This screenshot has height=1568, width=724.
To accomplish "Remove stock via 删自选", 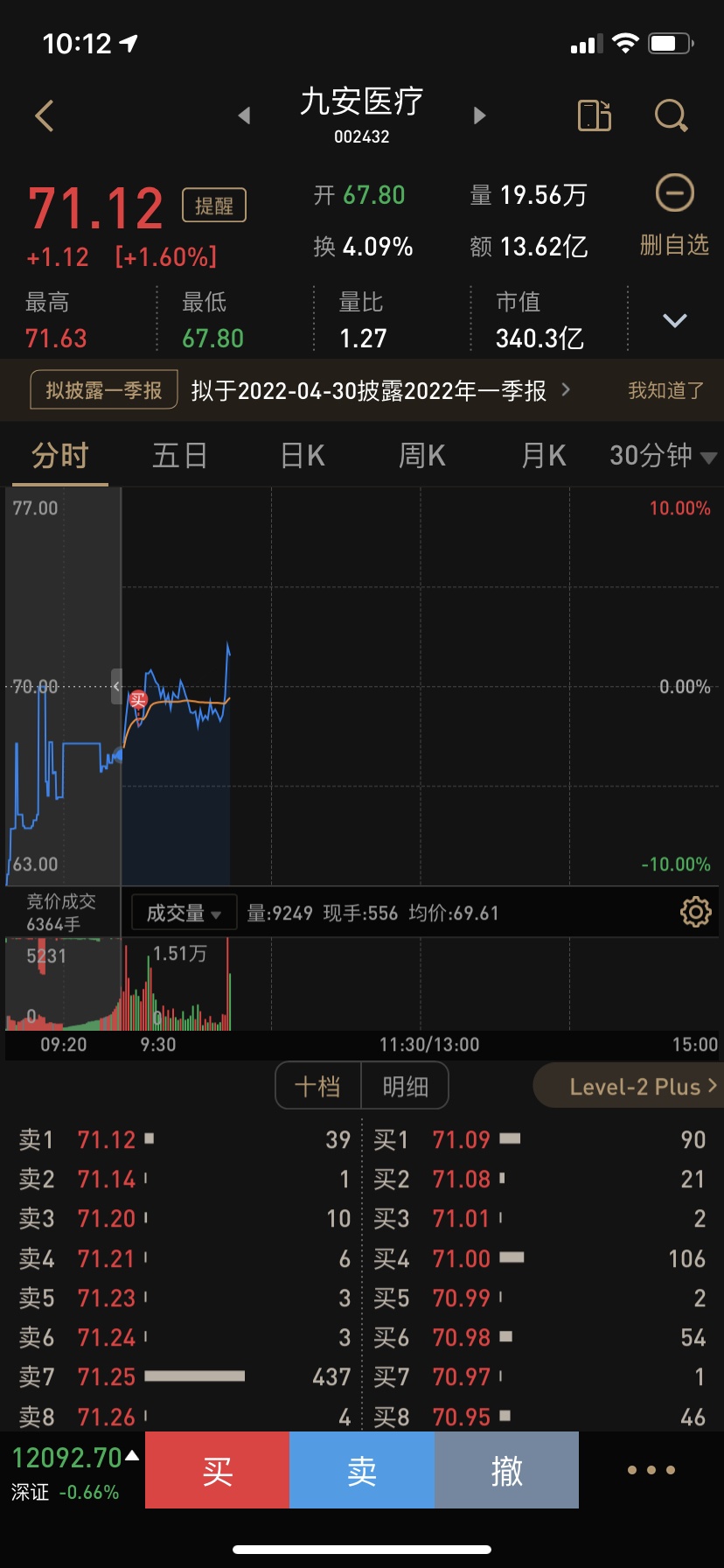I will (x=674, y=216).
